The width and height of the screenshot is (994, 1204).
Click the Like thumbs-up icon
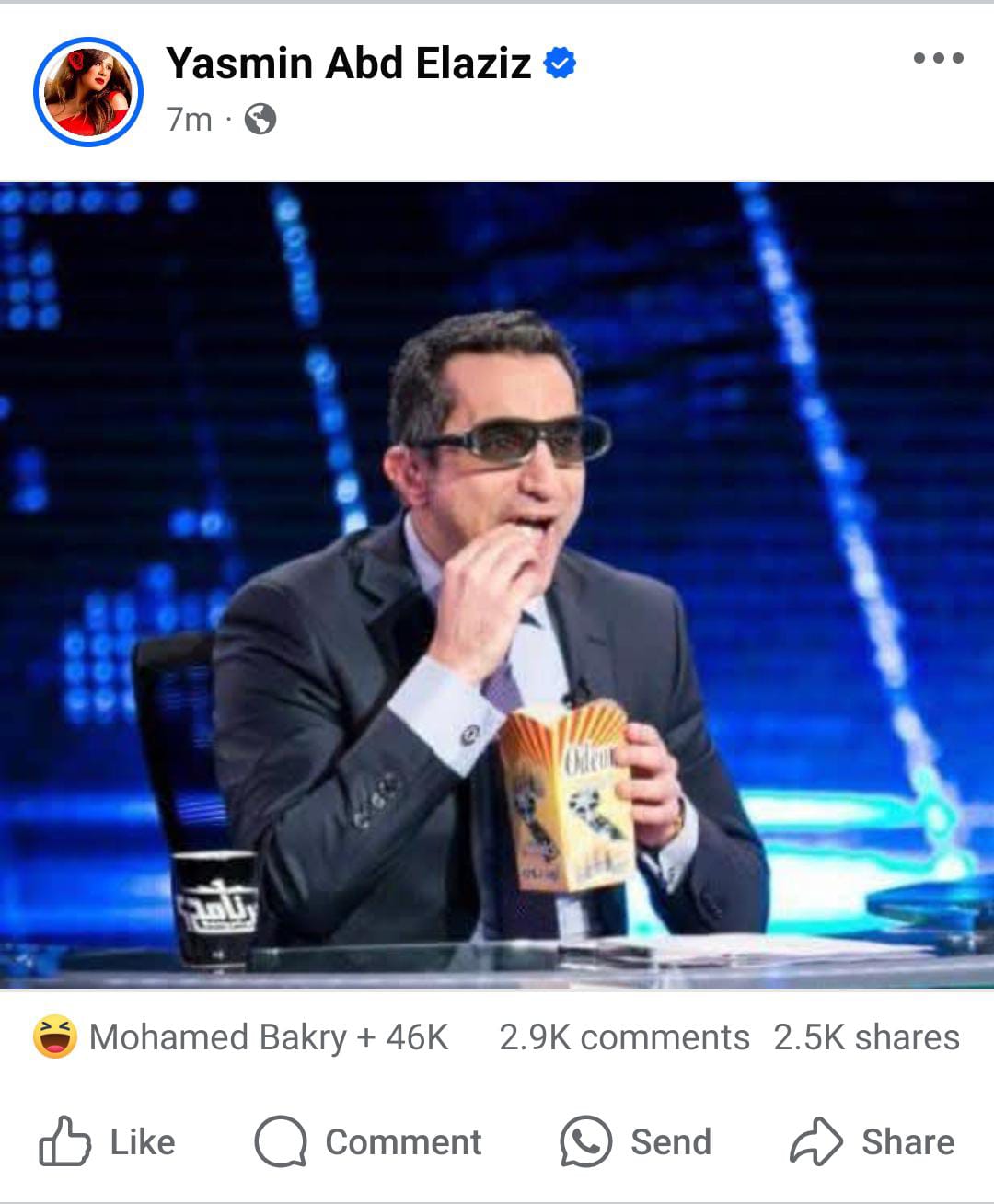pos(64,1141)
